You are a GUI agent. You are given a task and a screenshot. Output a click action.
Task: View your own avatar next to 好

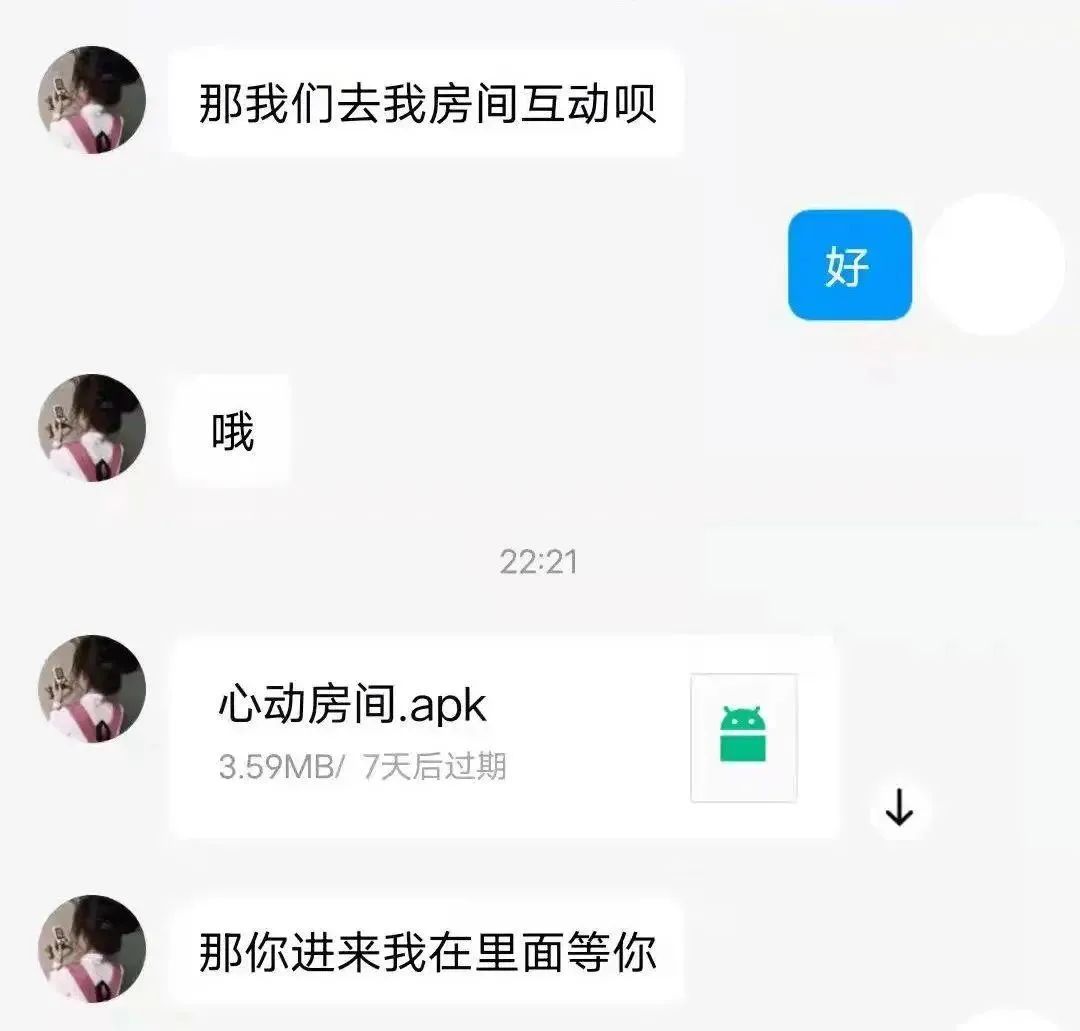[x=993, y=265]
